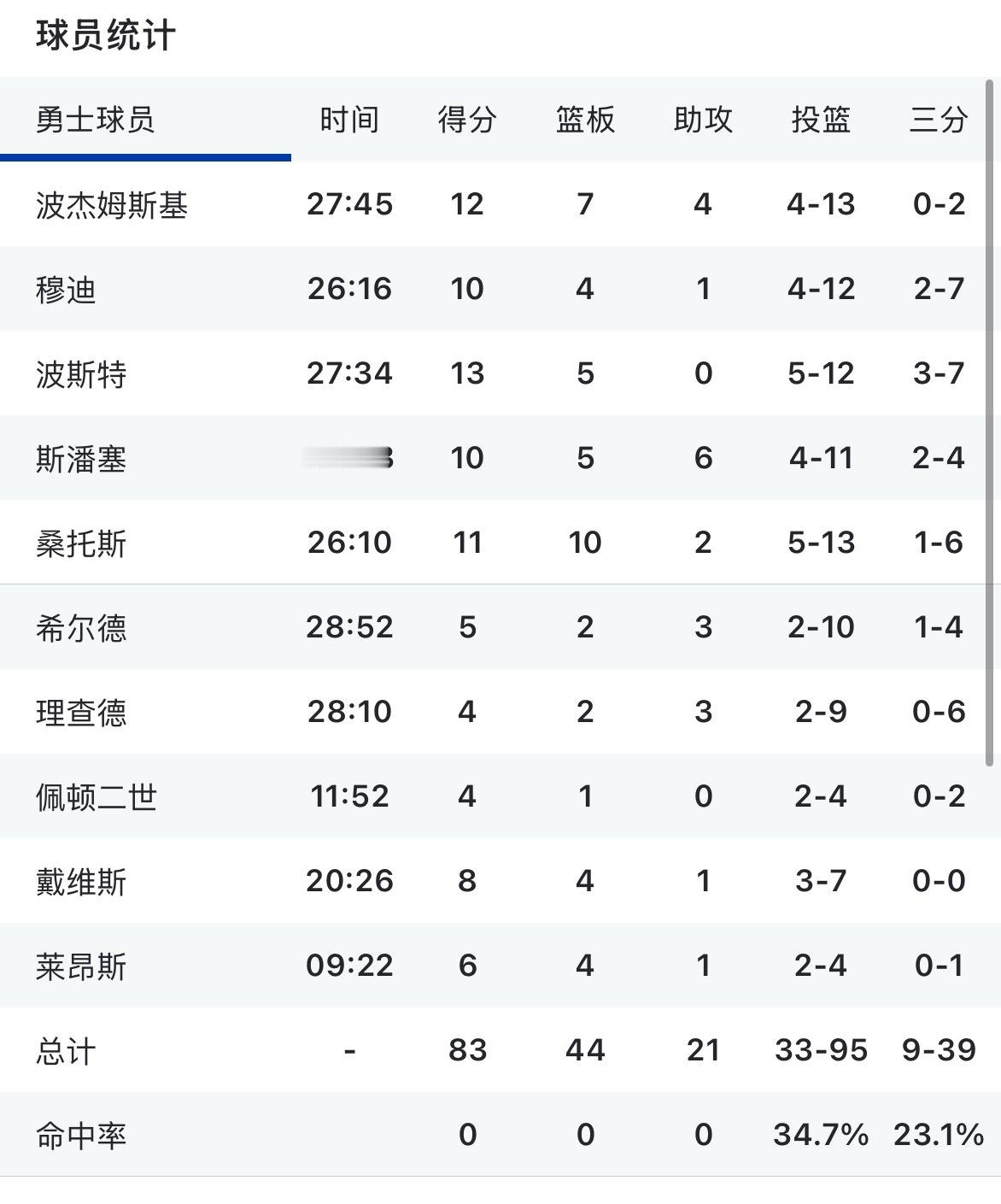Select 穆迪 in the player list
The image size is (1001, 1204).
point(64,288)
